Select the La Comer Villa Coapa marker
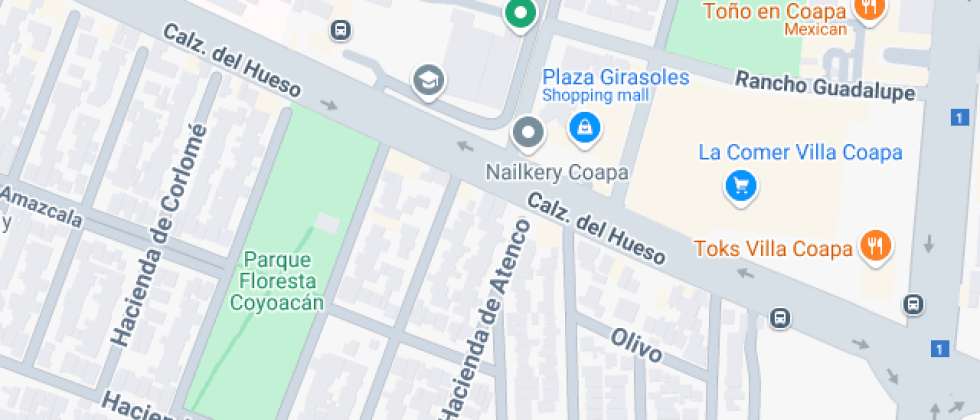 [741, 186]
